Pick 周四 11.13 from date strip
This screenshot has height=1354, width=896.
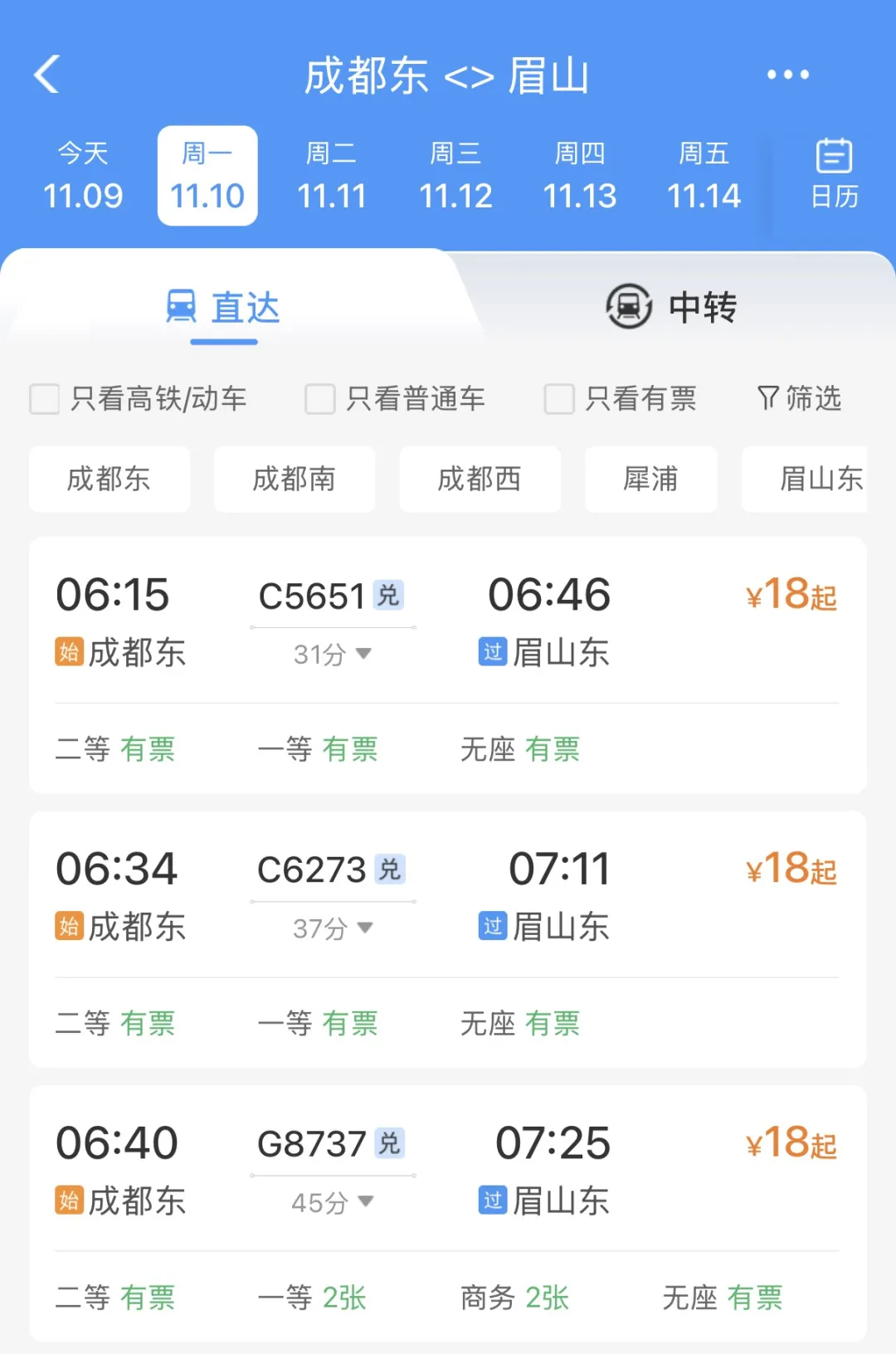(x=580, y=176)
